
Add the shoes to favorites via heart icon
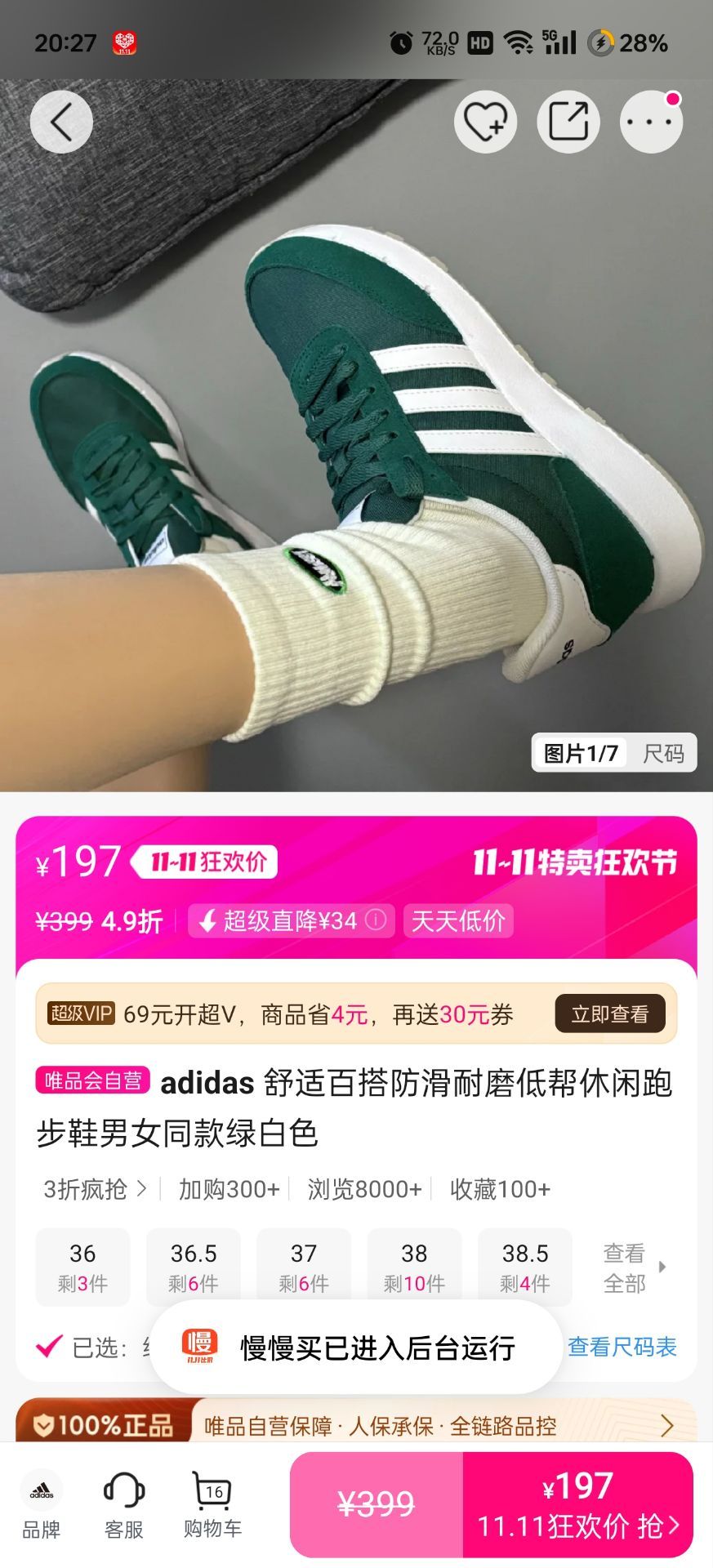[x=485, y=121]
